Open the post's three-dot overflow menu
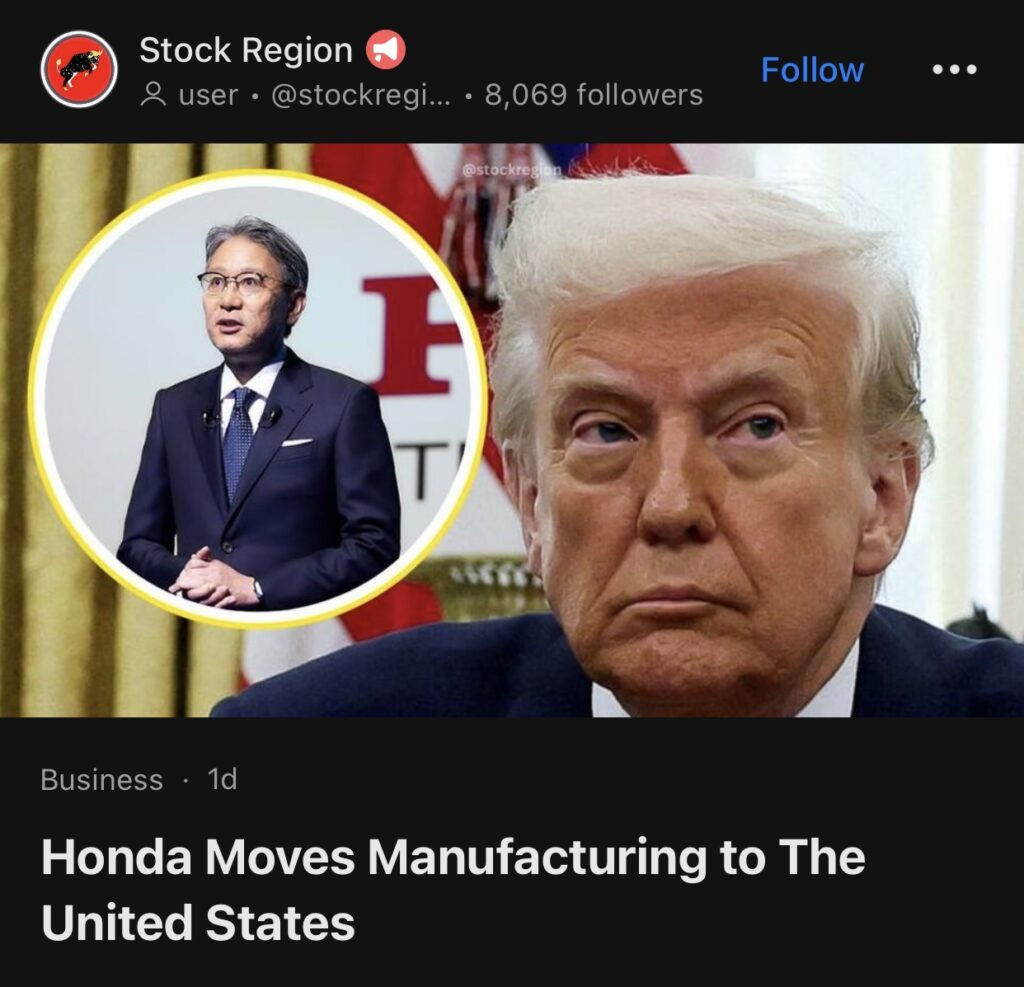This screenshot has height=987, width=1024. click(x=952, y=70)
